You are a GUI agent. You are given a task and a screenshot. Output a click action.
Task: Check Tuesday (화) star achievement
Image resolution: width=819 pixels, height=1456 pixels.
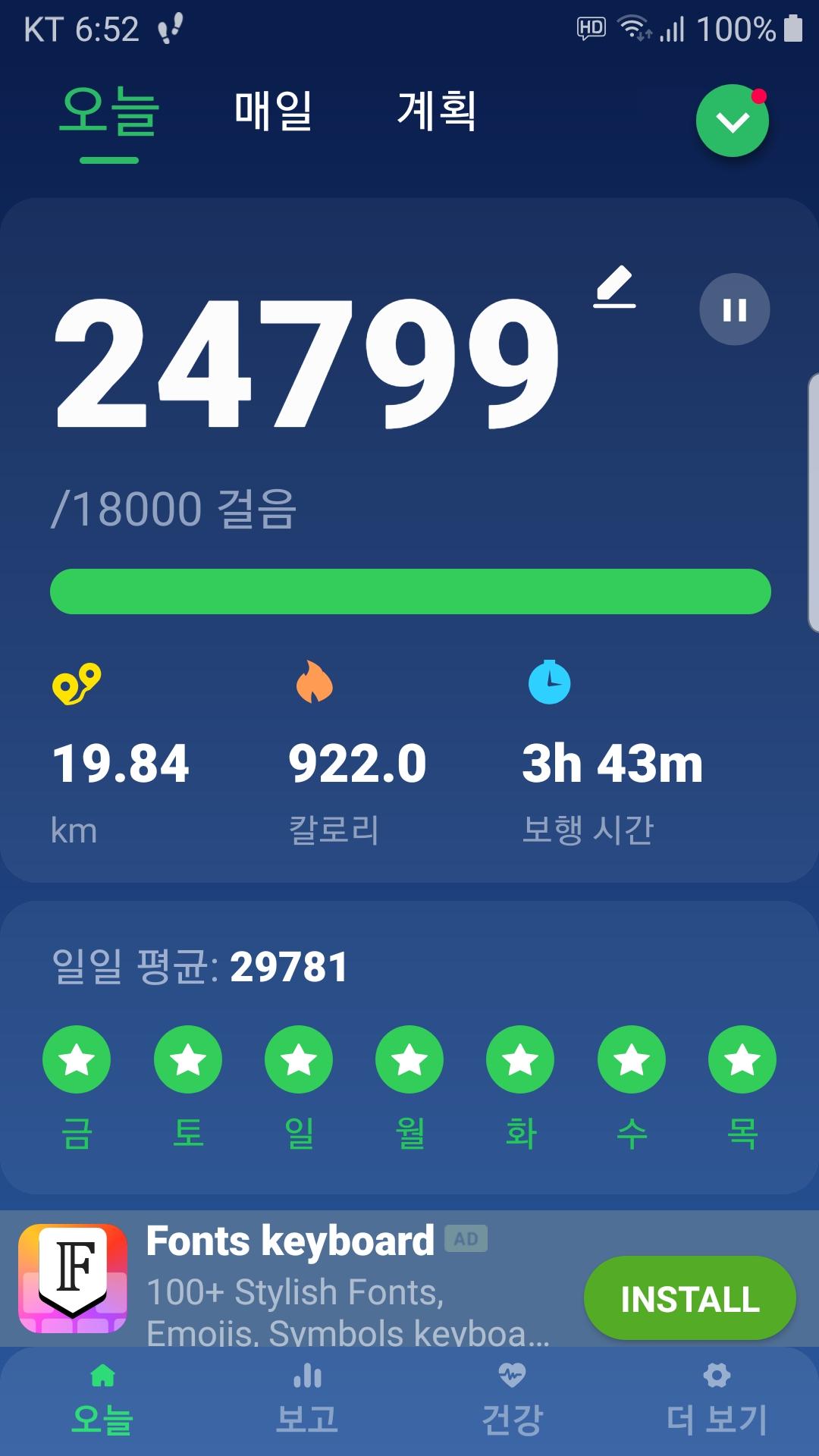pyautogui.click(x=520, y=1059)
